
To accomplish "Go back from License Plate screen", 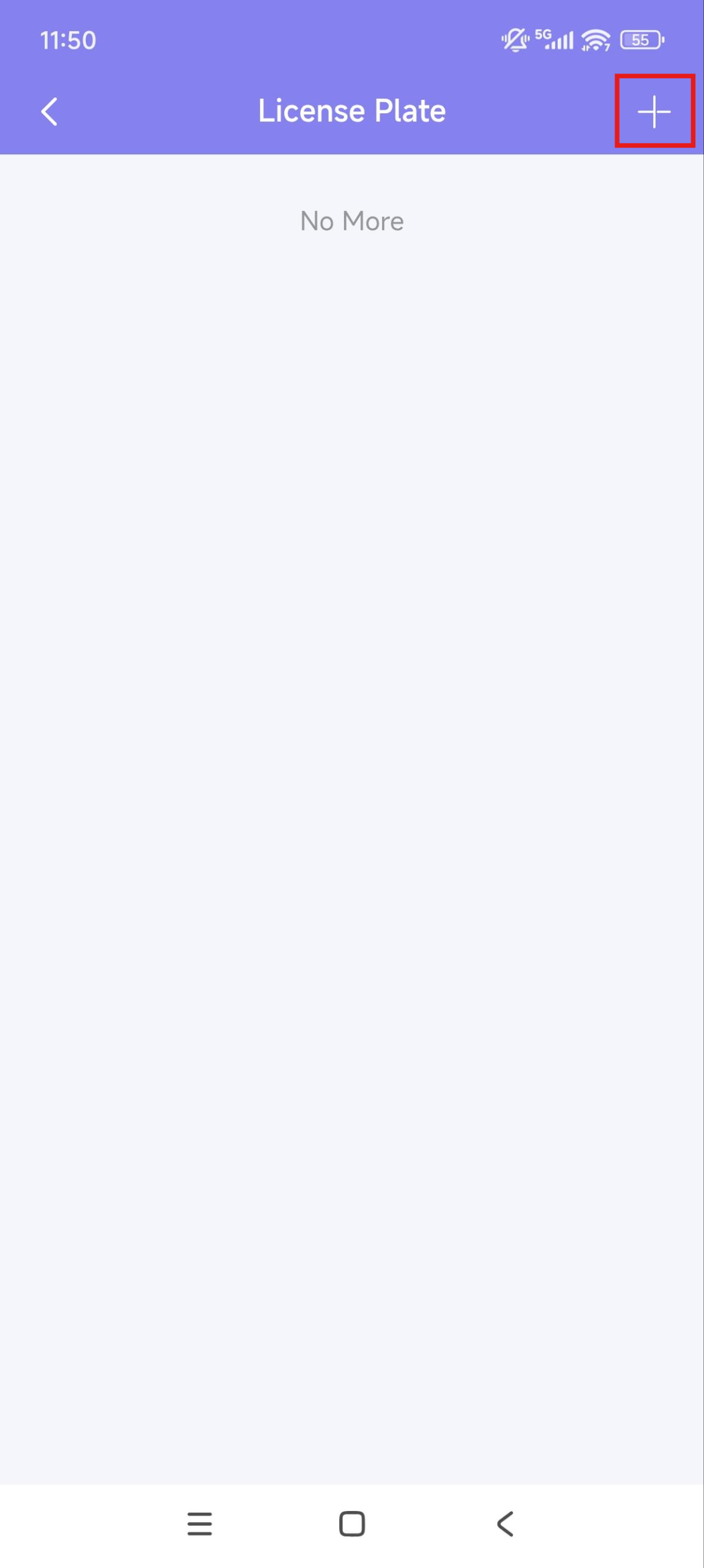I will coord(50,111).
